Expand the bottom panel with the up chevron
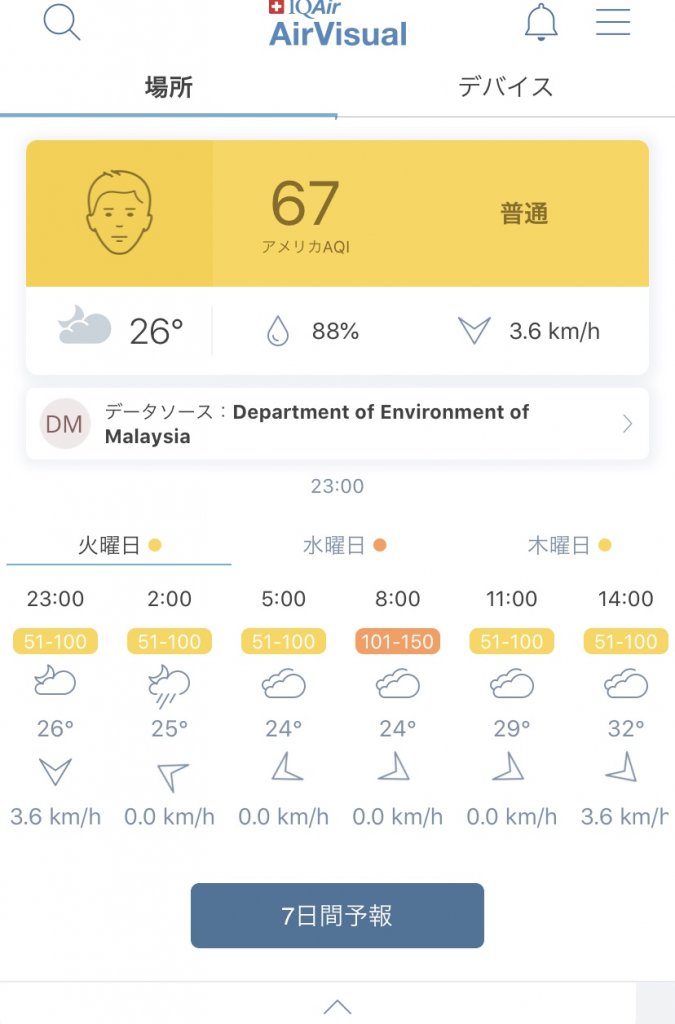 point(337,1006)
